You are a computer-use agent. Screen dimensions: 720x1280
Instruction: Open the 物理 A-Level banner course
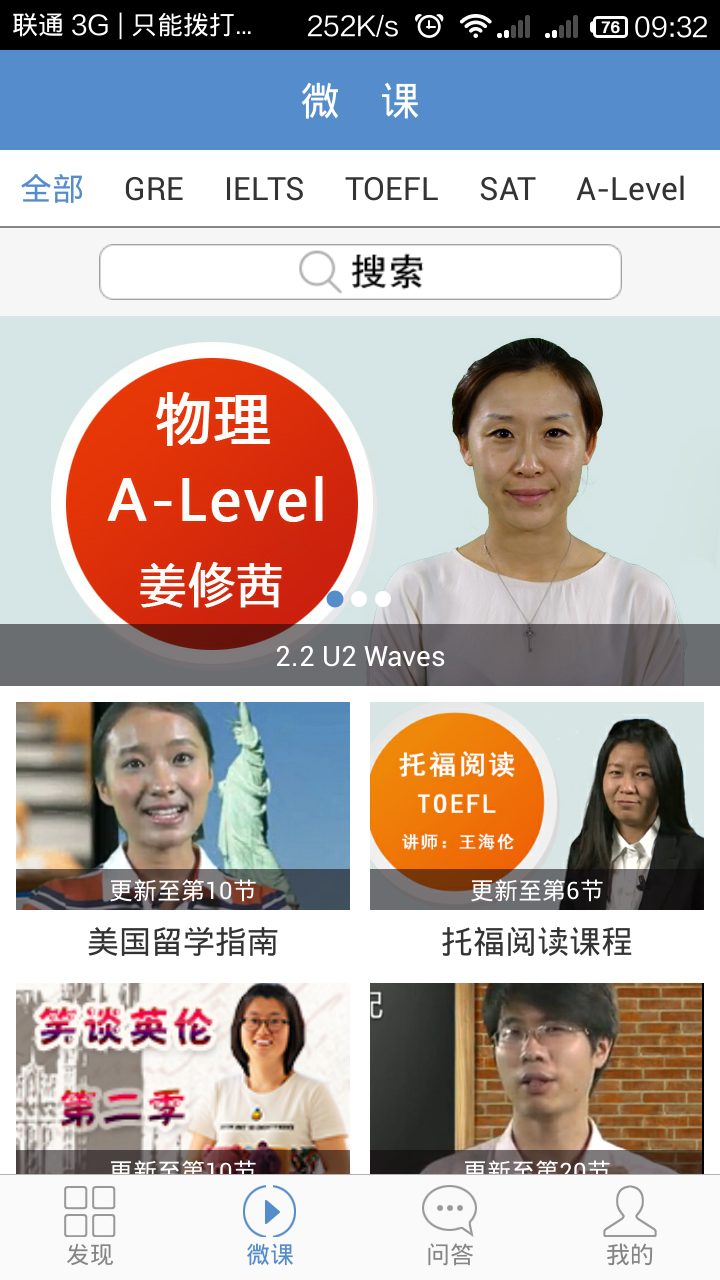[x=360, y=500]
